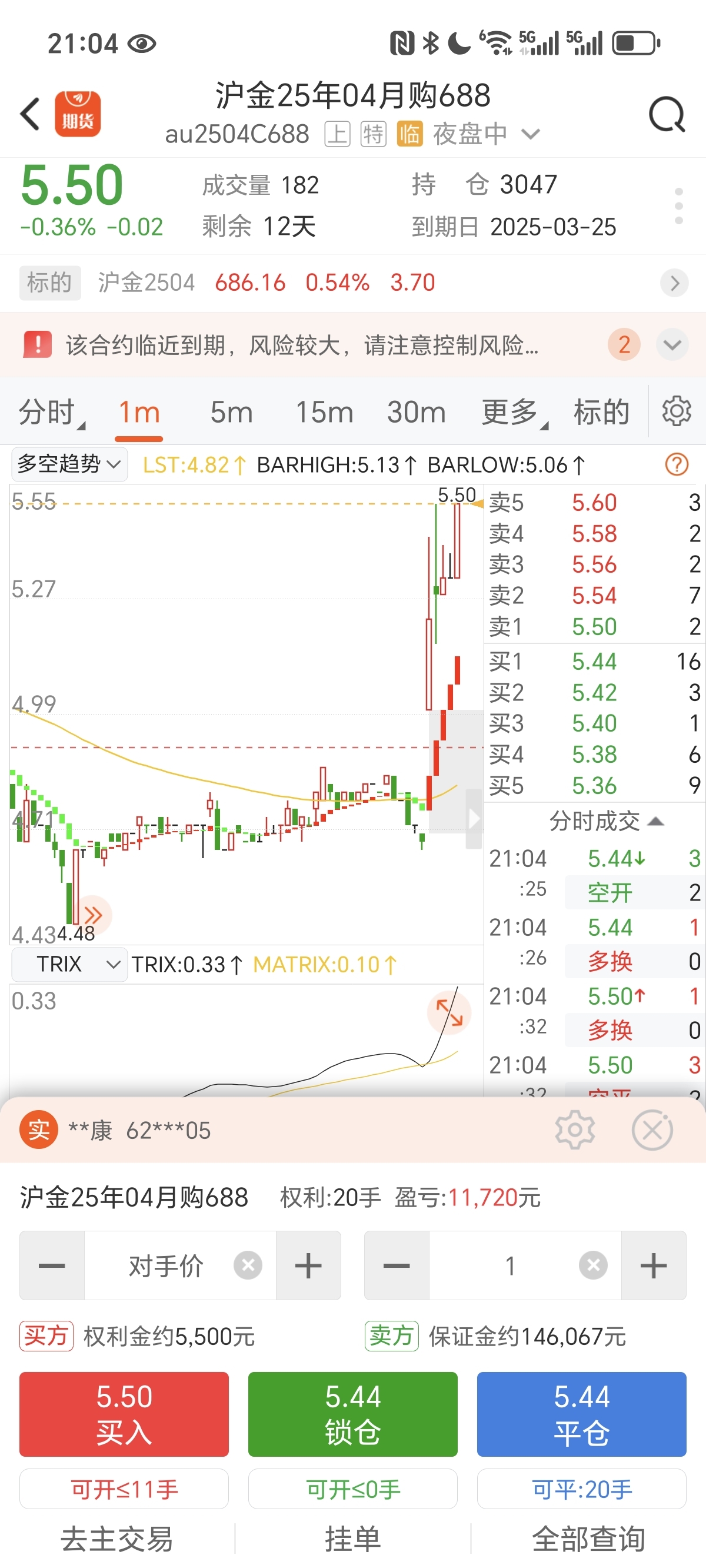Open chart settings gear icon

pyautogui.click(x=677, y=411)
